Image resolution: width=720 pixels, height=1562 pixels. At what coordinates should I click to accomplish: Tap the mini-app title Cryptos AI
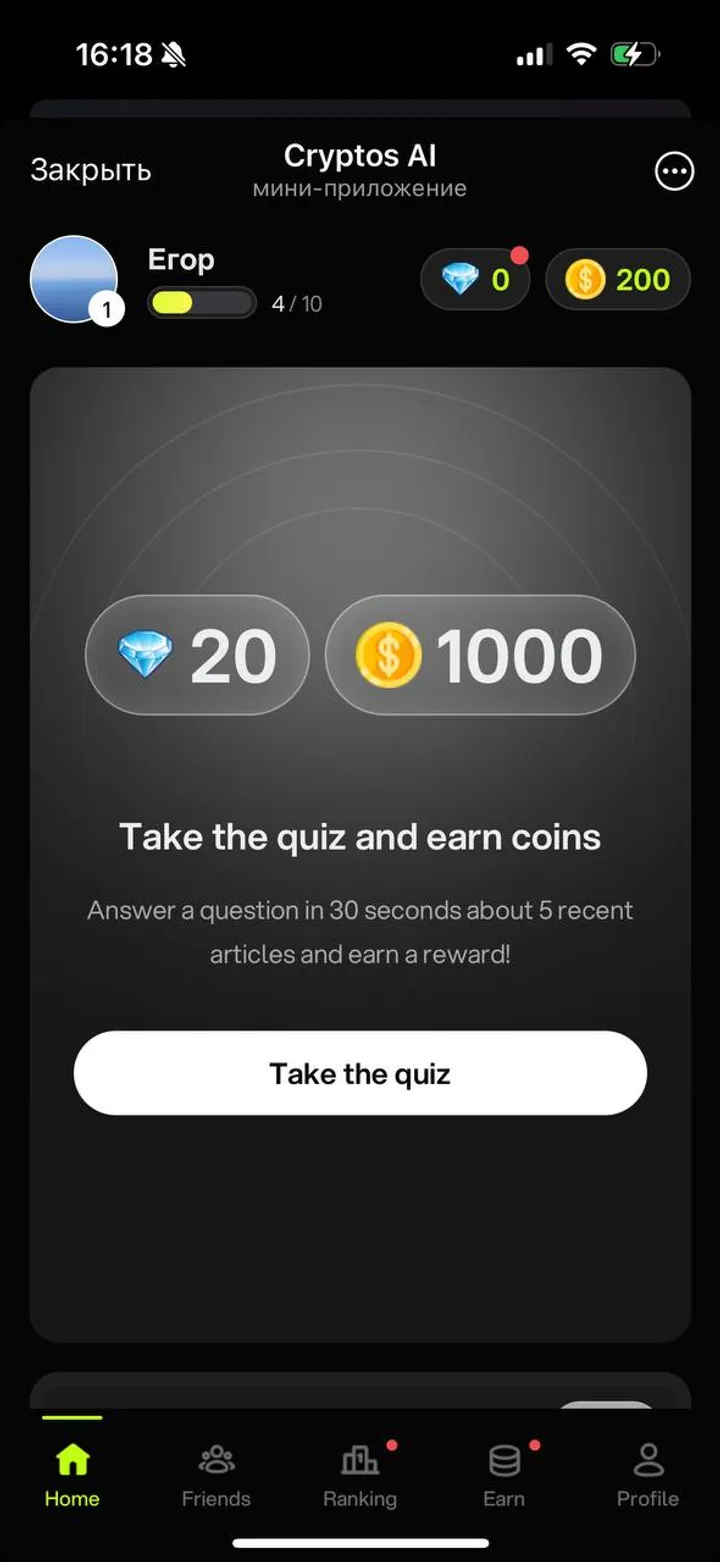(x=360, y=156)
